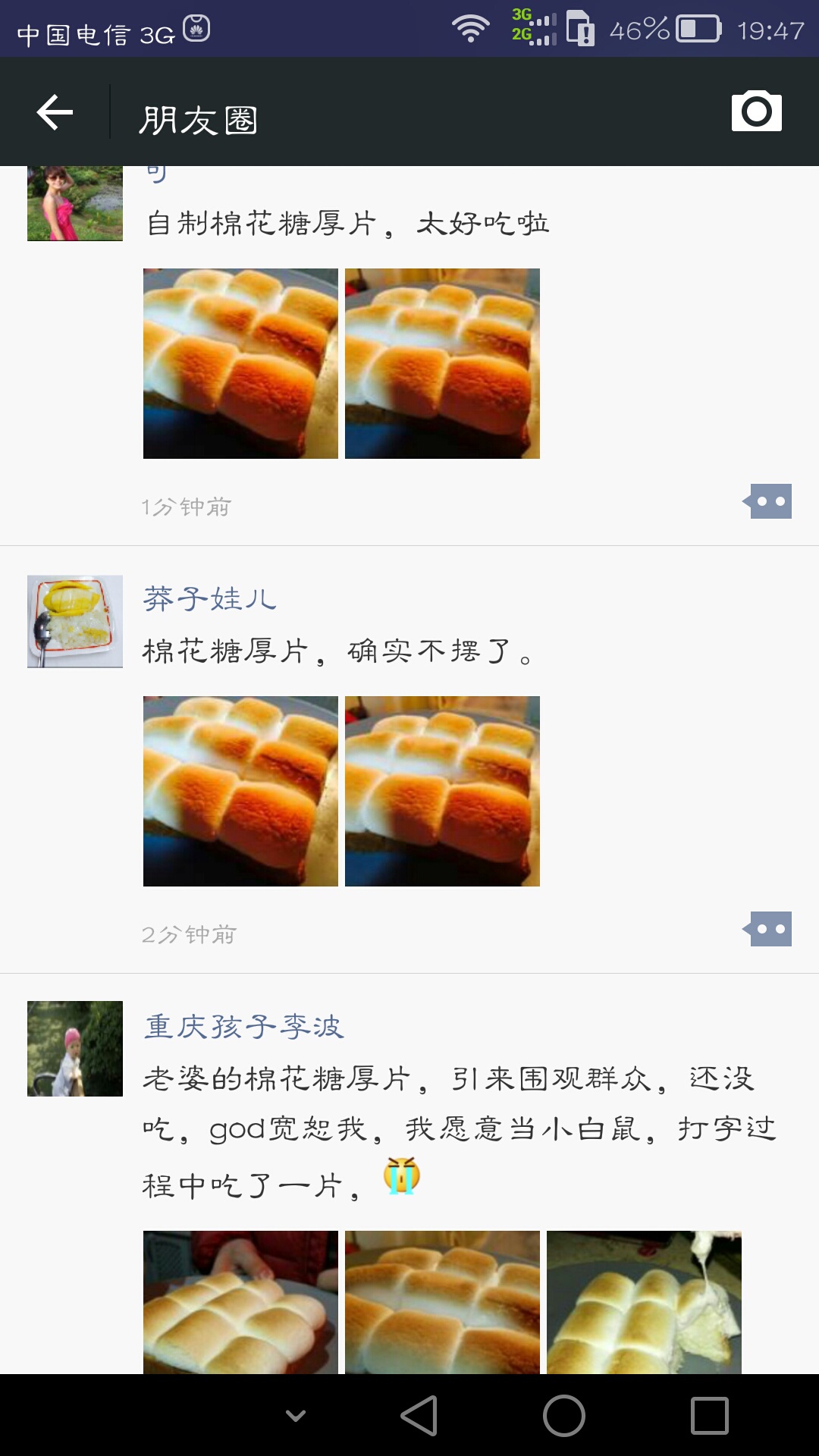This screenshot has width=819, height=1456.
Task: View third photo in 重庆孩子李波's post
Action: tap(644, 1302)
